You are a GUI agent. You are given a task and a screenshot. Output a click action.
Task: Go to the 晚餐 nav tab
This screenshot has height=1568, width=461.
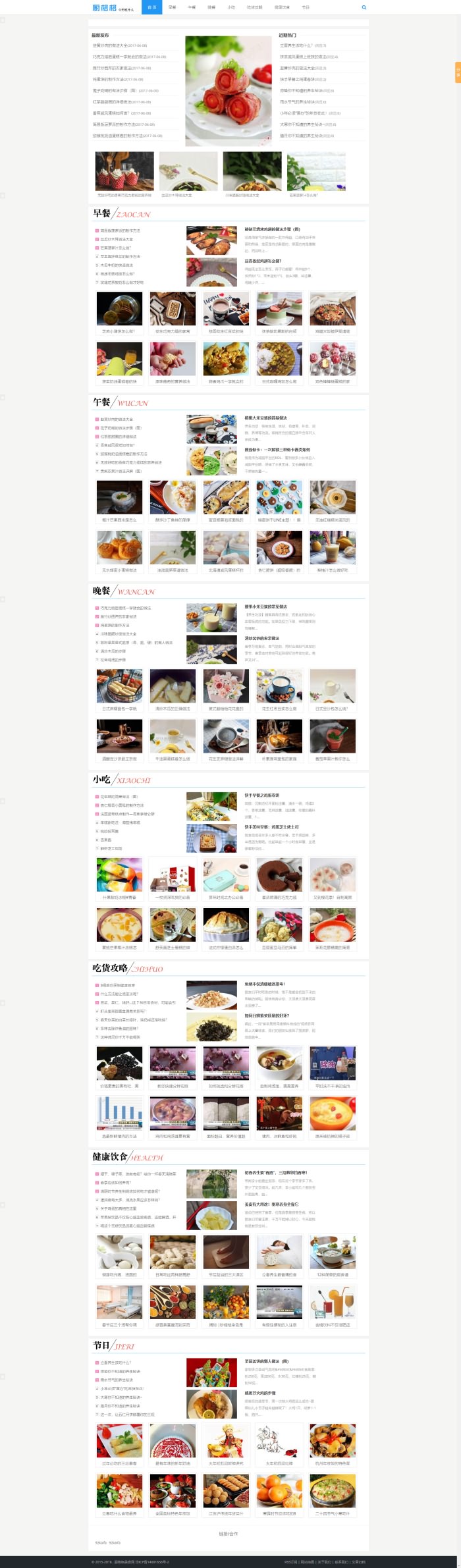(x=211, y=7)
